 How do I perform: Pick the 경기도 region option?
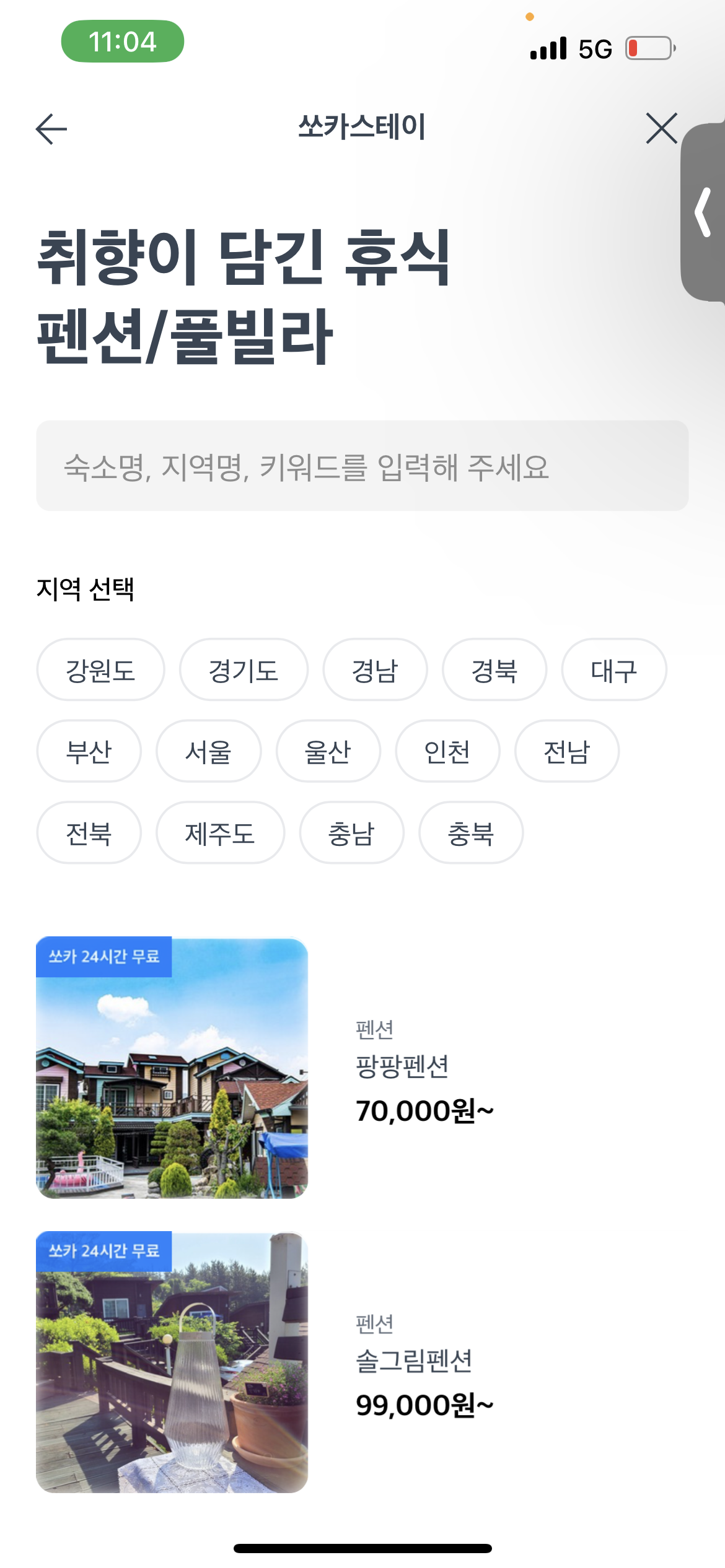[x=243, y=670]
